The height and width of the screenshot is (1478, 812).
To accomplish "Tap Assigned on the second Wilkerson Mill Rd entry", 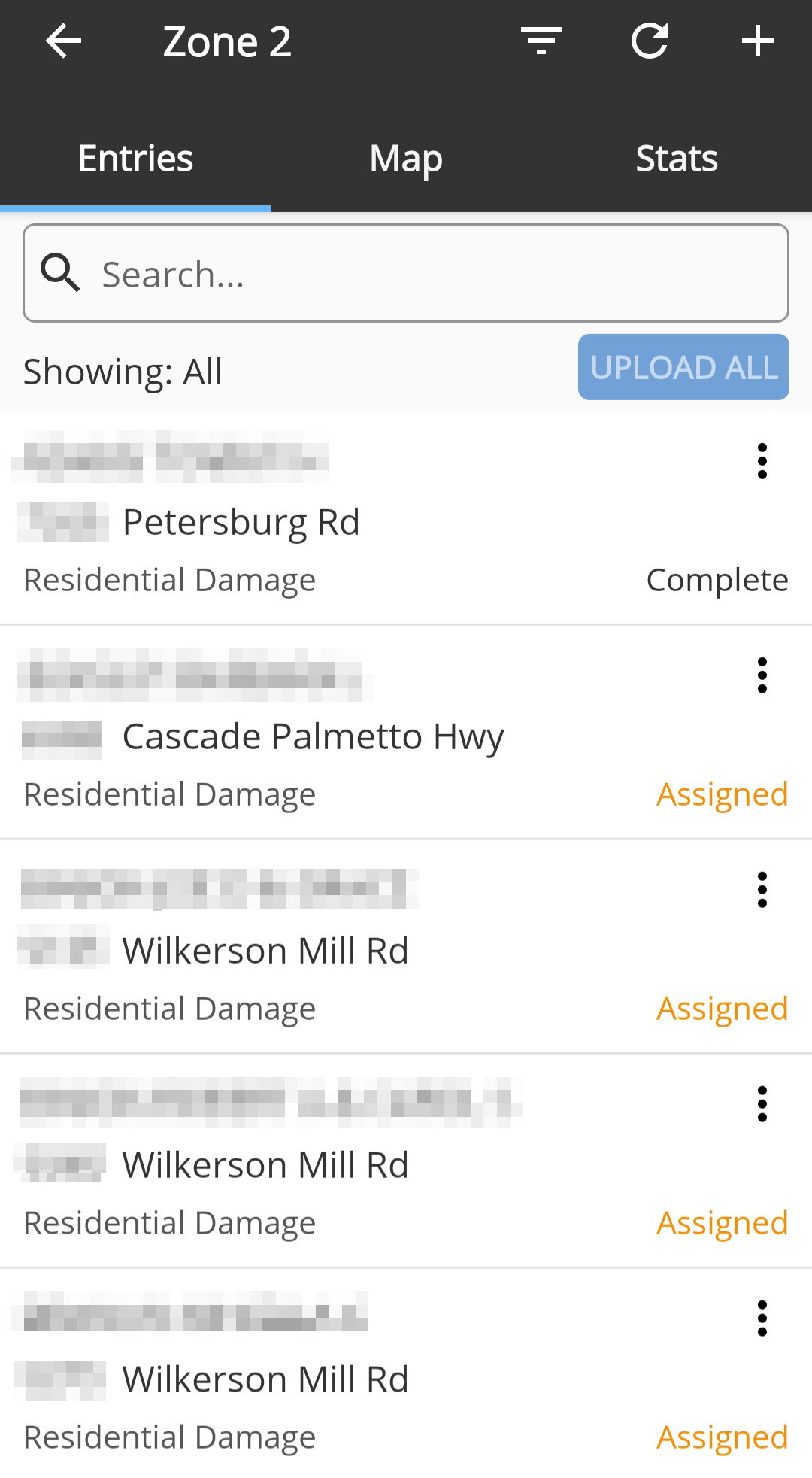I will pos(722,1222).
